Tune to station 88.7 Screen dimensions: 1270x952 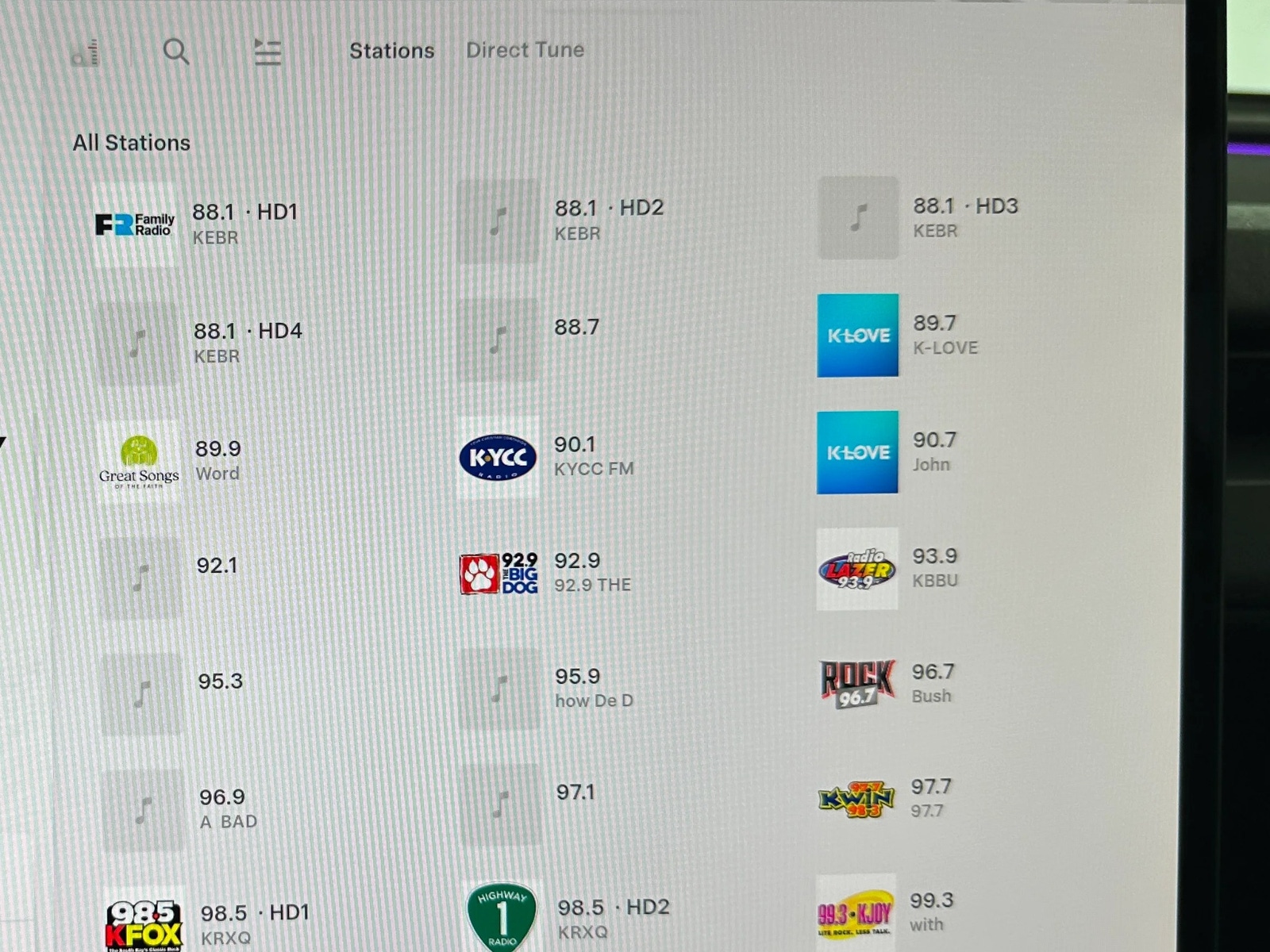pos(498,340)
